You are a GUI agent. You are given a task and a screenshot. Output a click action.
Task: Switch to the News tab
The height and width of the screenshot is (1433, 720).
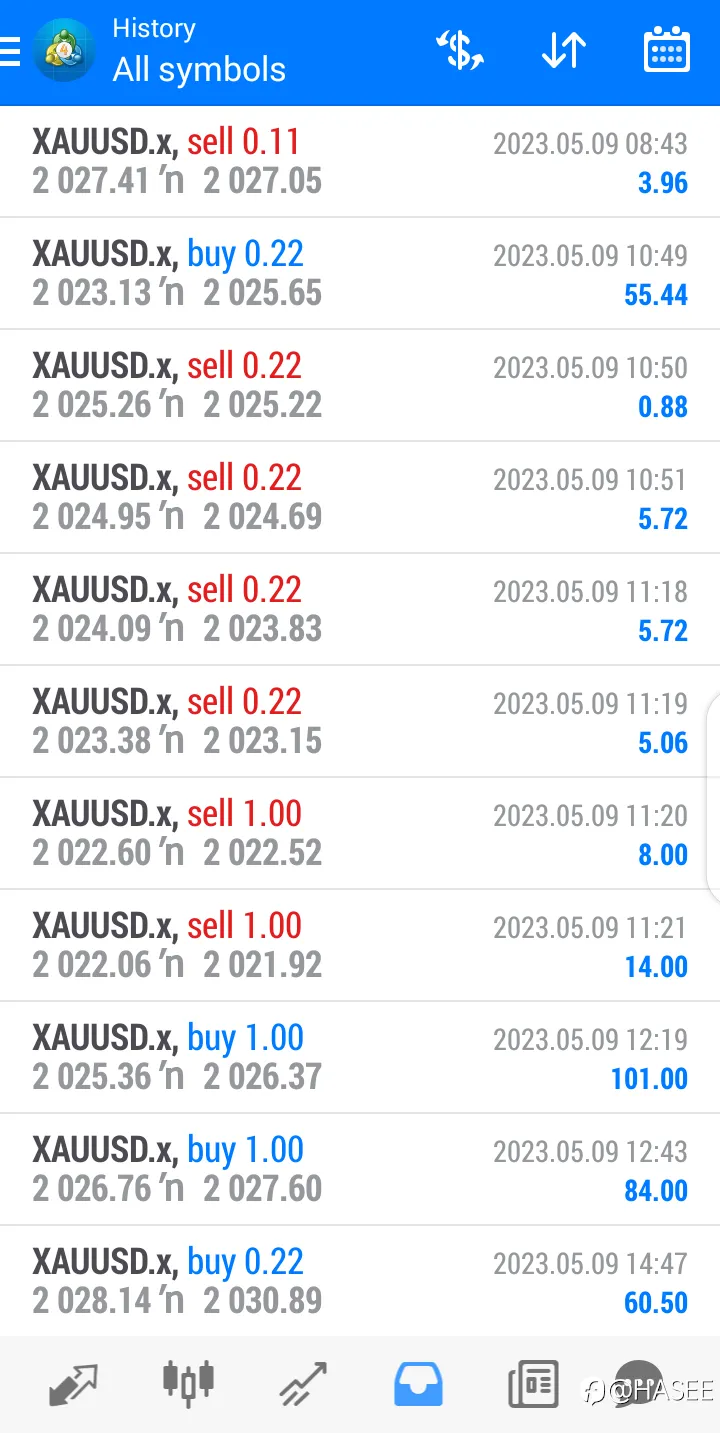pyautogui.click(x=533, y=1385)
